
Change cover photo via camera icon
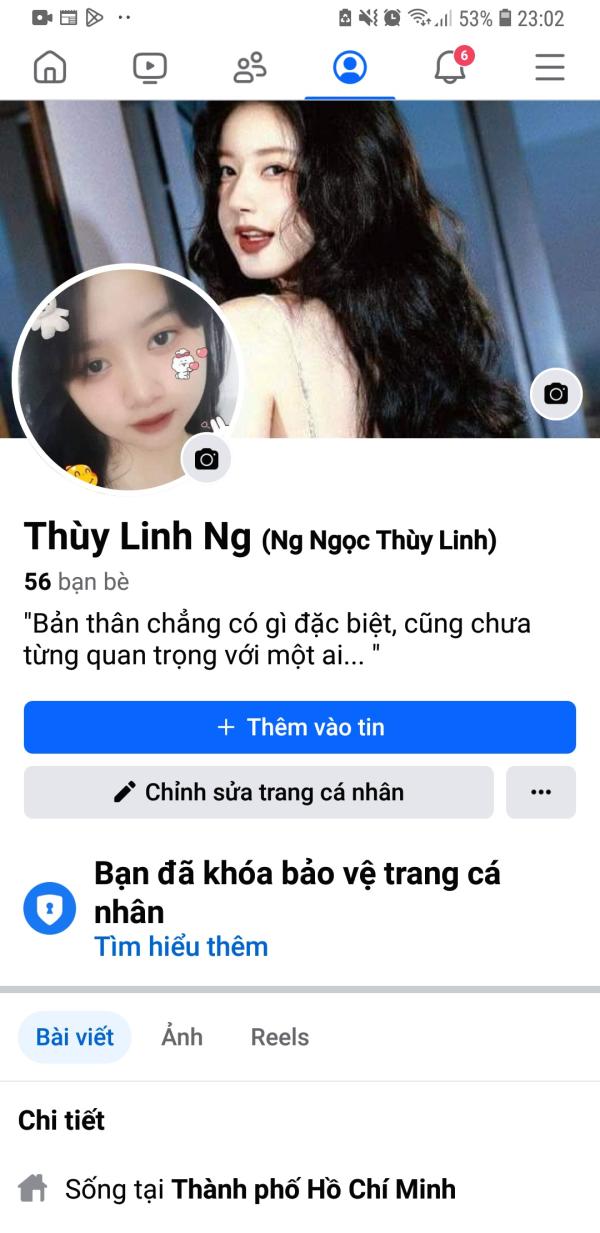coord(556,394)
